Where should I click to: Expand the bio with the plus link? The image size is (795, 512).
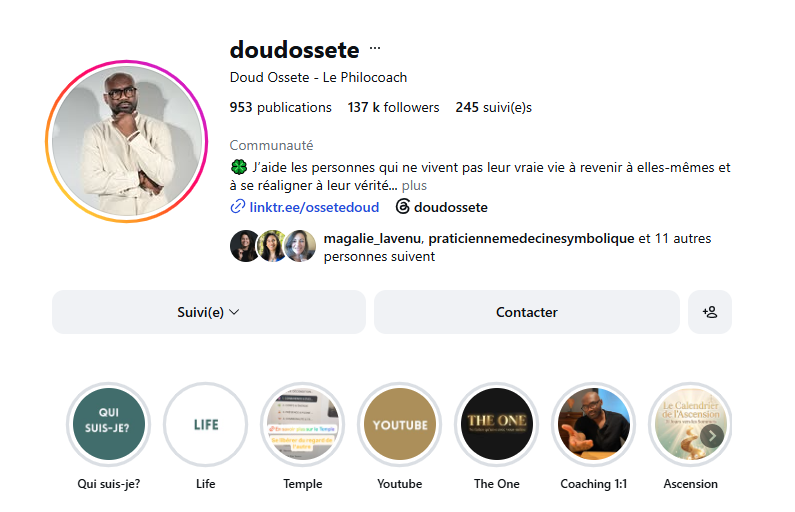click(414, 186)
